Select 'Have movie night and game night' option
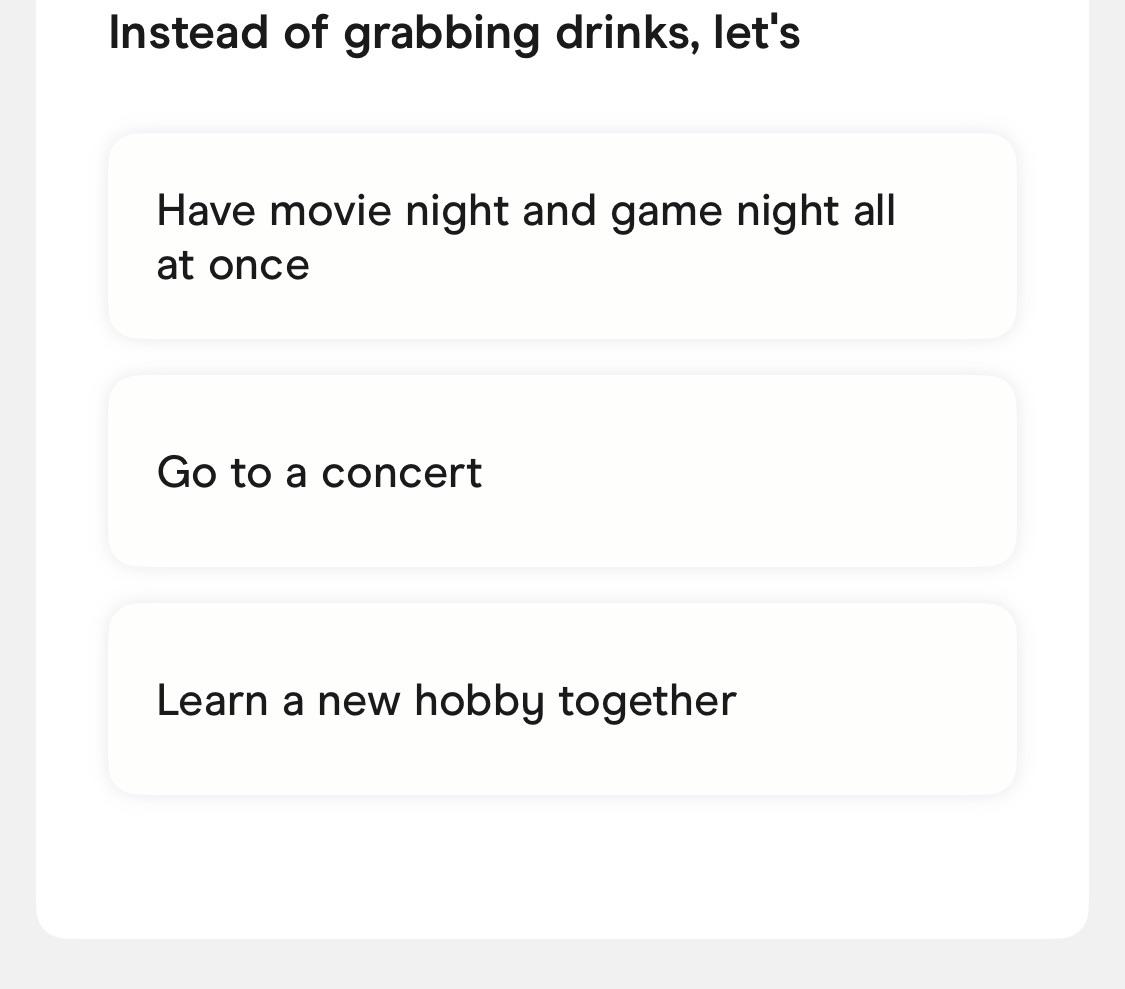Image resolution: width=1125 pixels, height=989 pixels. tap(562, 237)
